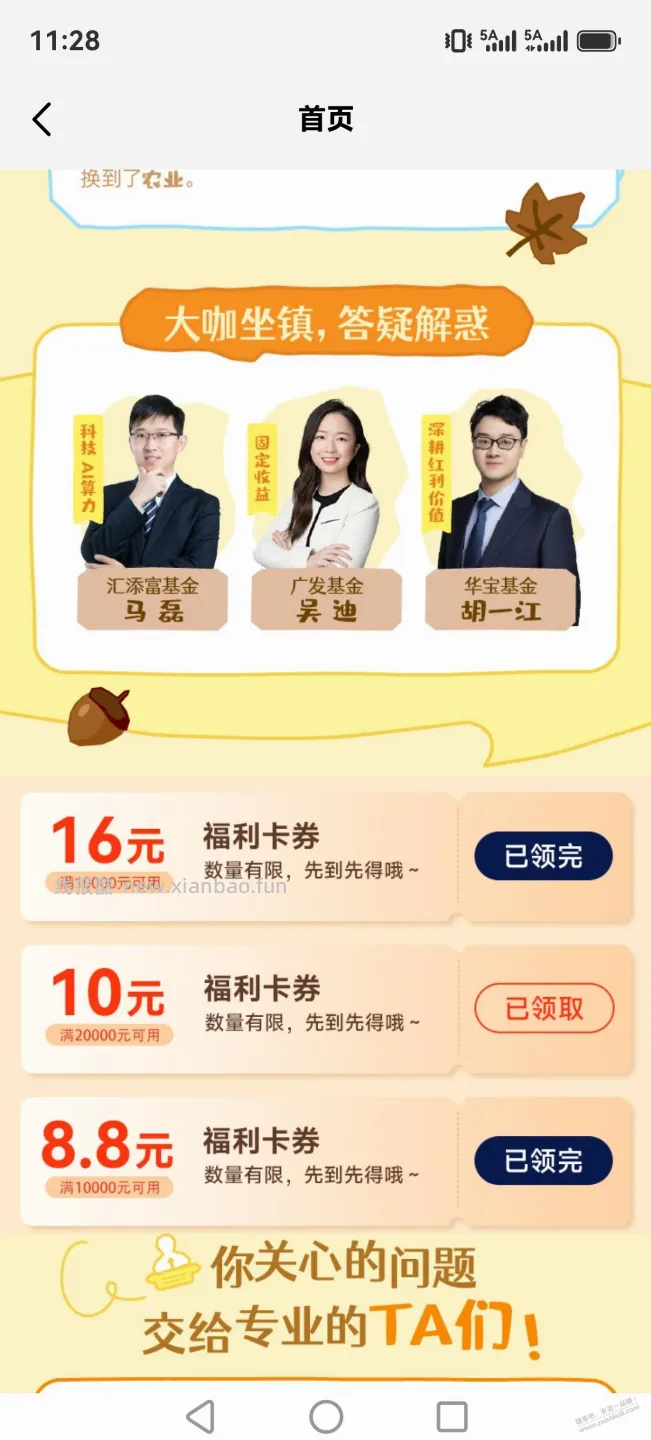Screen dimensions: 651x1440
Task: Open fund manager 吴迪's profile card
Action: pyautogui.click(x=325, y=514)
